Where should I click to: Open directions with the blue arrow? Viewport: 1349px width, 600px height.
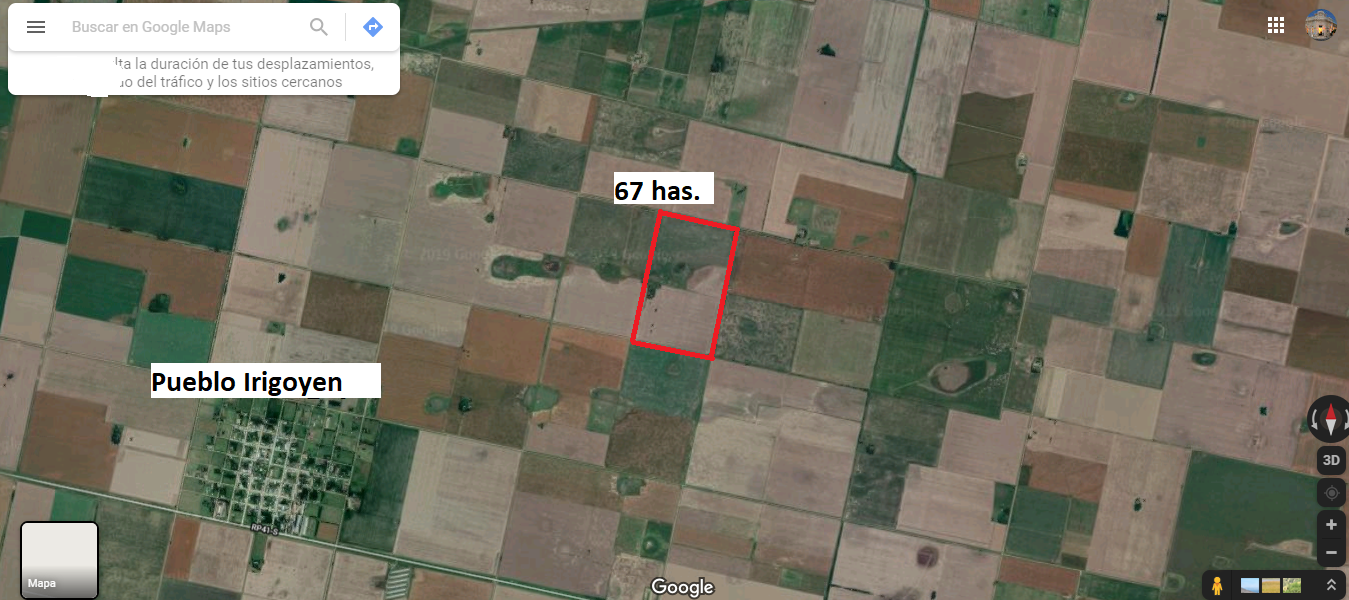(x=373, y=27)
